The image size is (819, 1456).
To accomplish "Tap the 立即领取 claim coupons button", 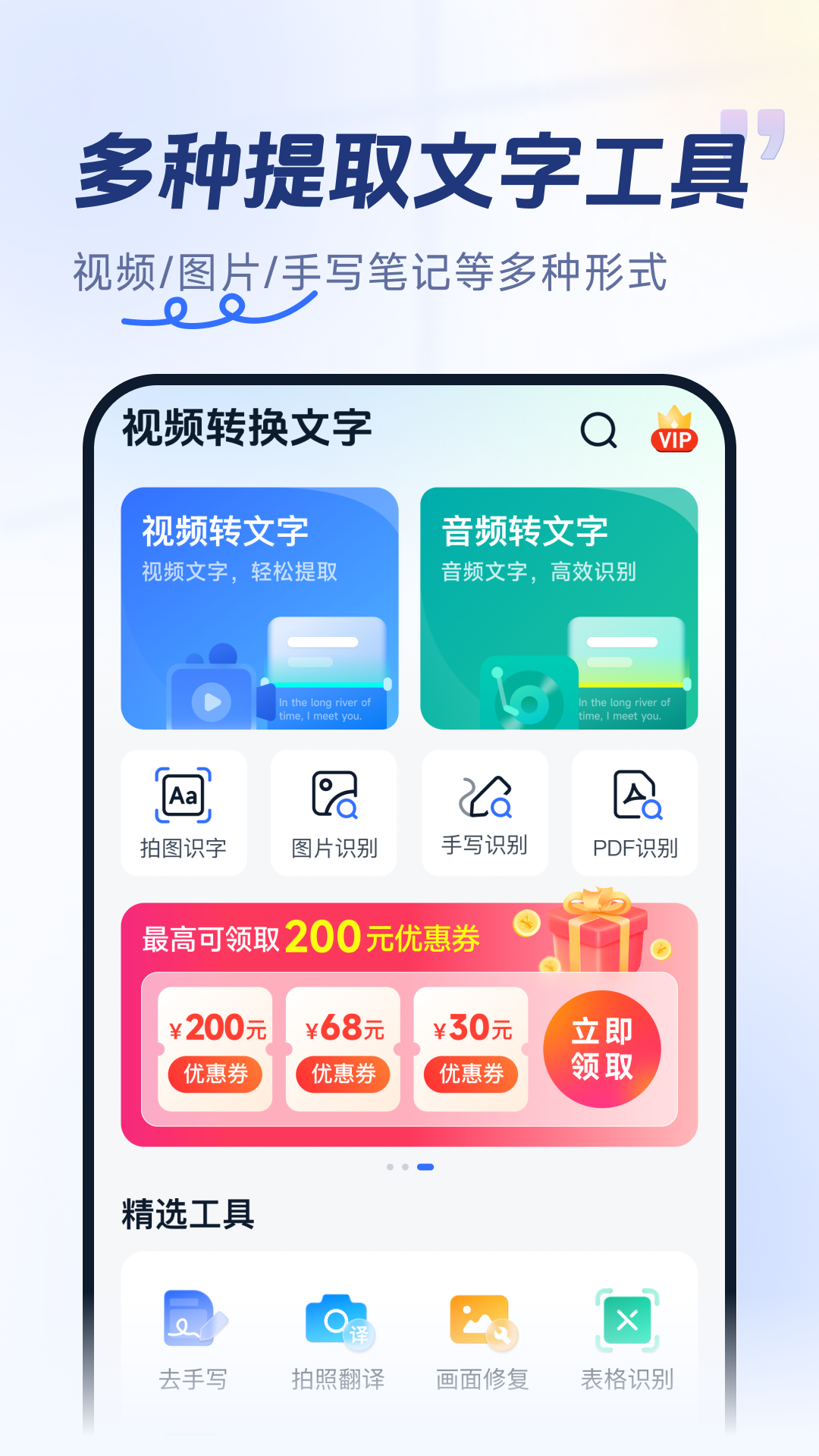I will (x=601, y=1050).
